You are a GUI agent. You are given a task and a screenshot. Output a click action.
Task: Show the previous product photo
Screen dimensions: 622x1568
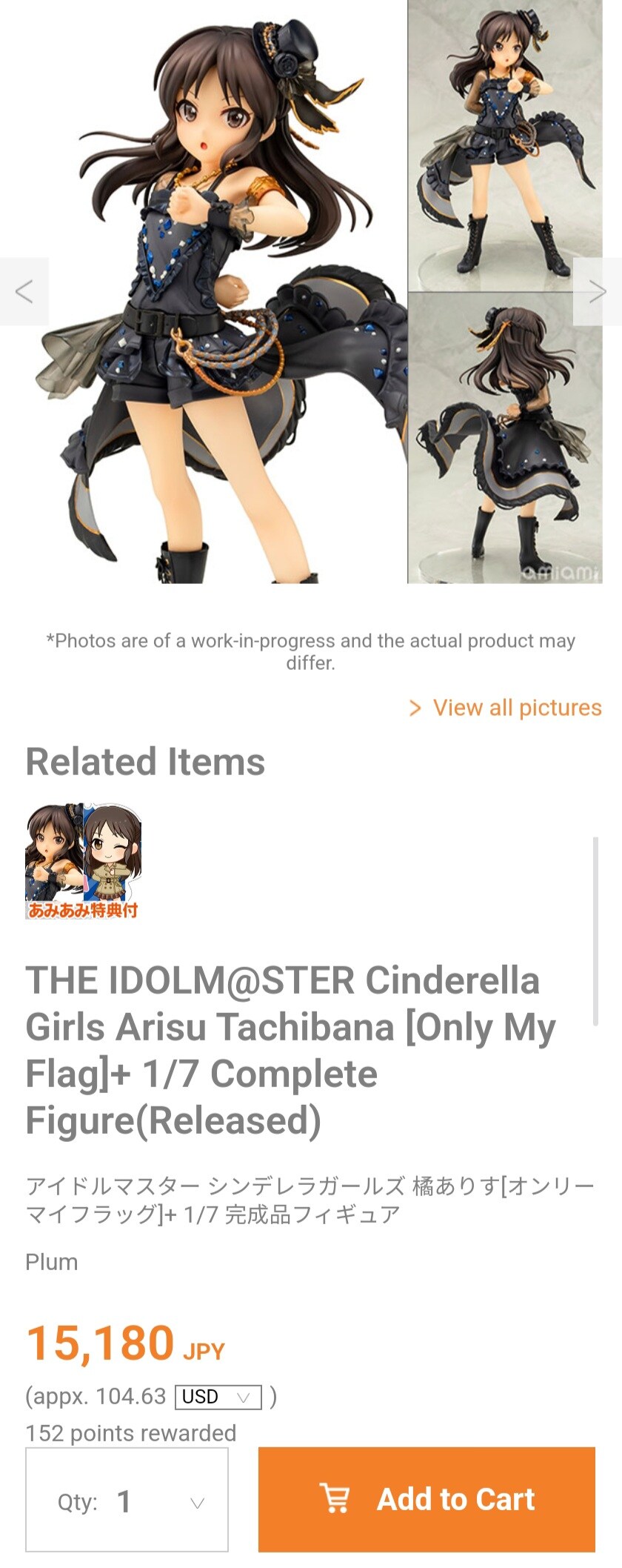click(24, 291)
